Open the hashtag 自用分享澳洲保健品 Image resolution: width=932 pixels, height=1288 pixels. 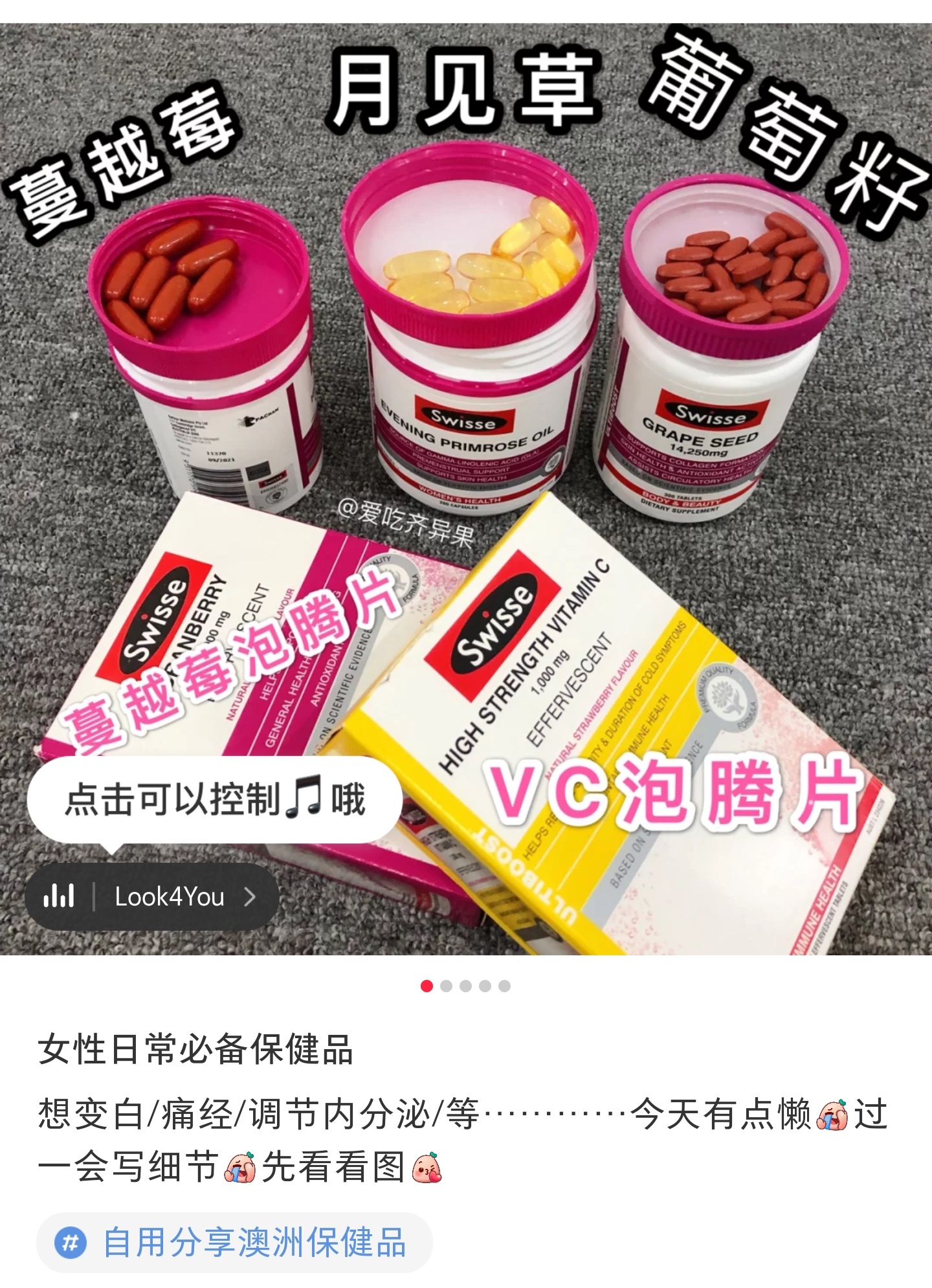[x=234, y=1243]
